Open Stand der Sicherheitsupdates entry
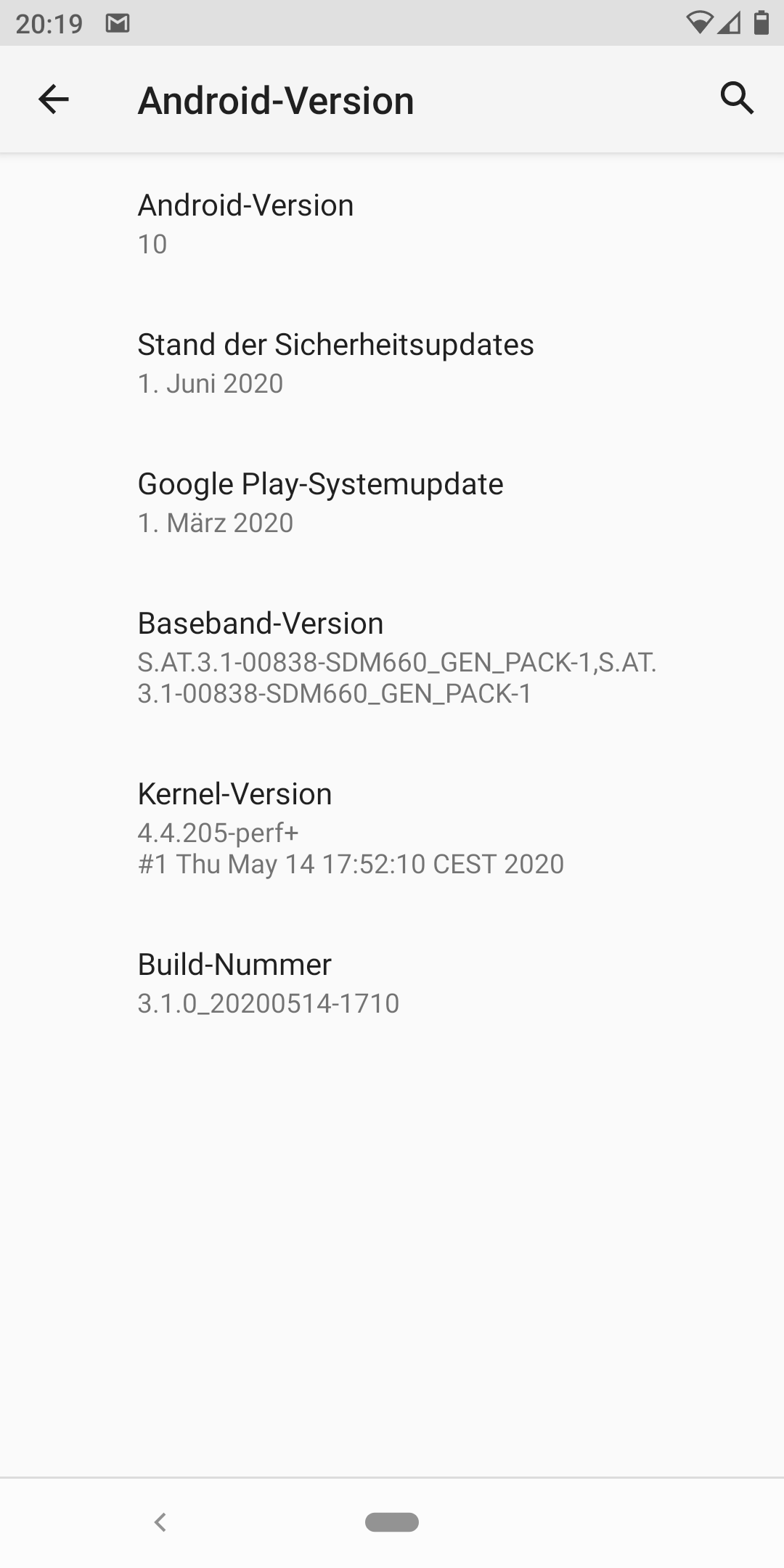 pos(392,363)
